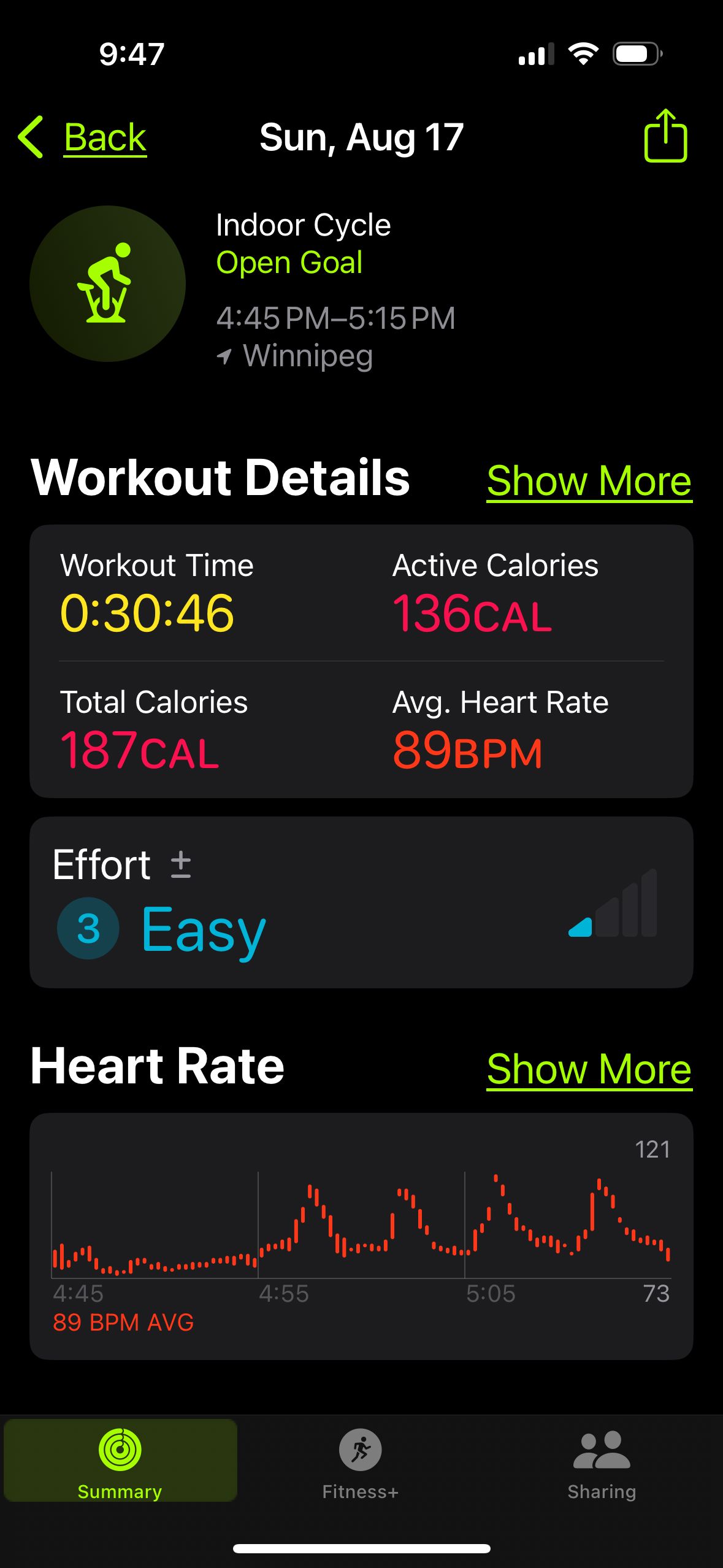Open the workout details stats card
723x1568 pixels.
tap(361, 661)
